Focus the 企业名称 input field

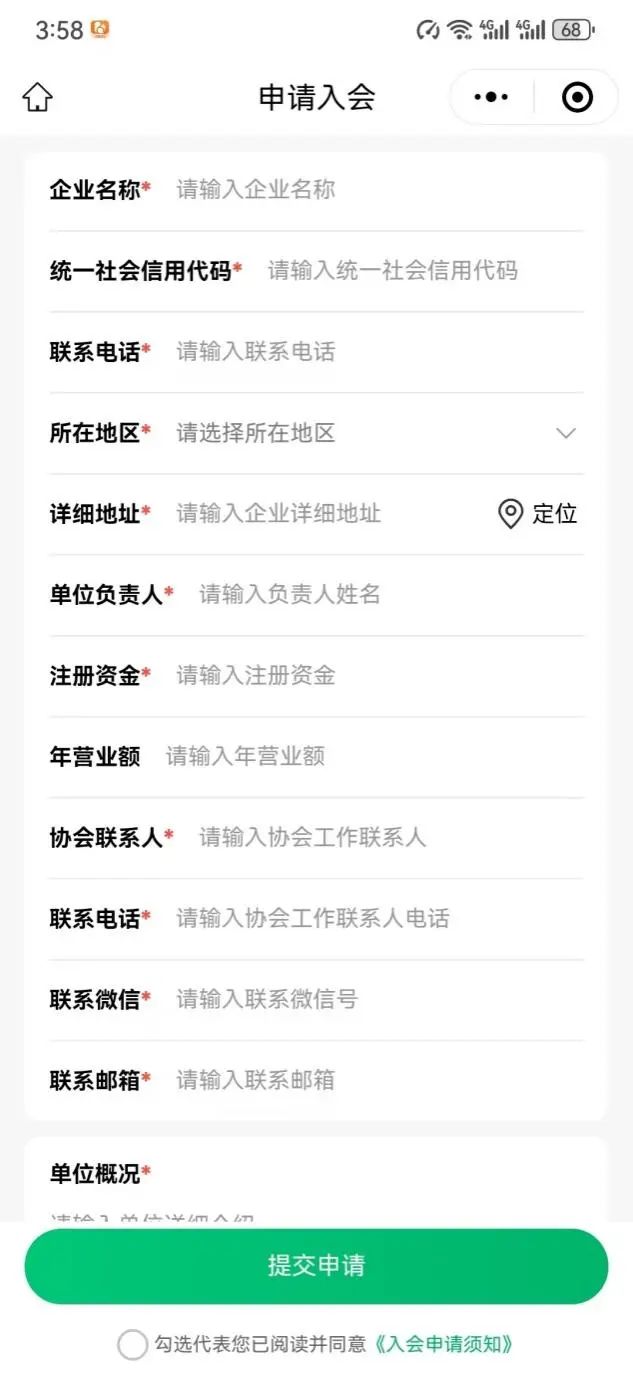(370, 189)
